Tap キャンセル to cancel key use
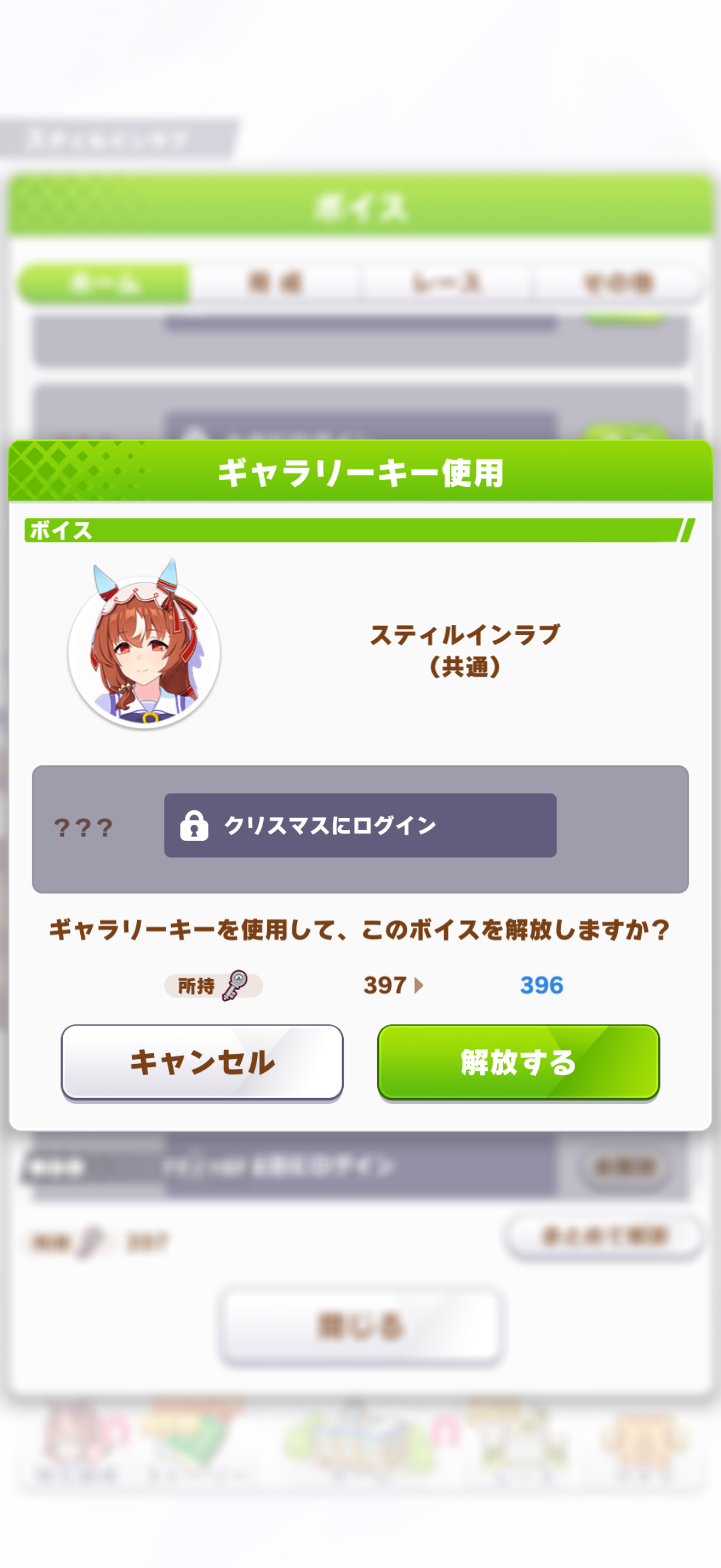 pyautogui.click(x=202, y=1062)
